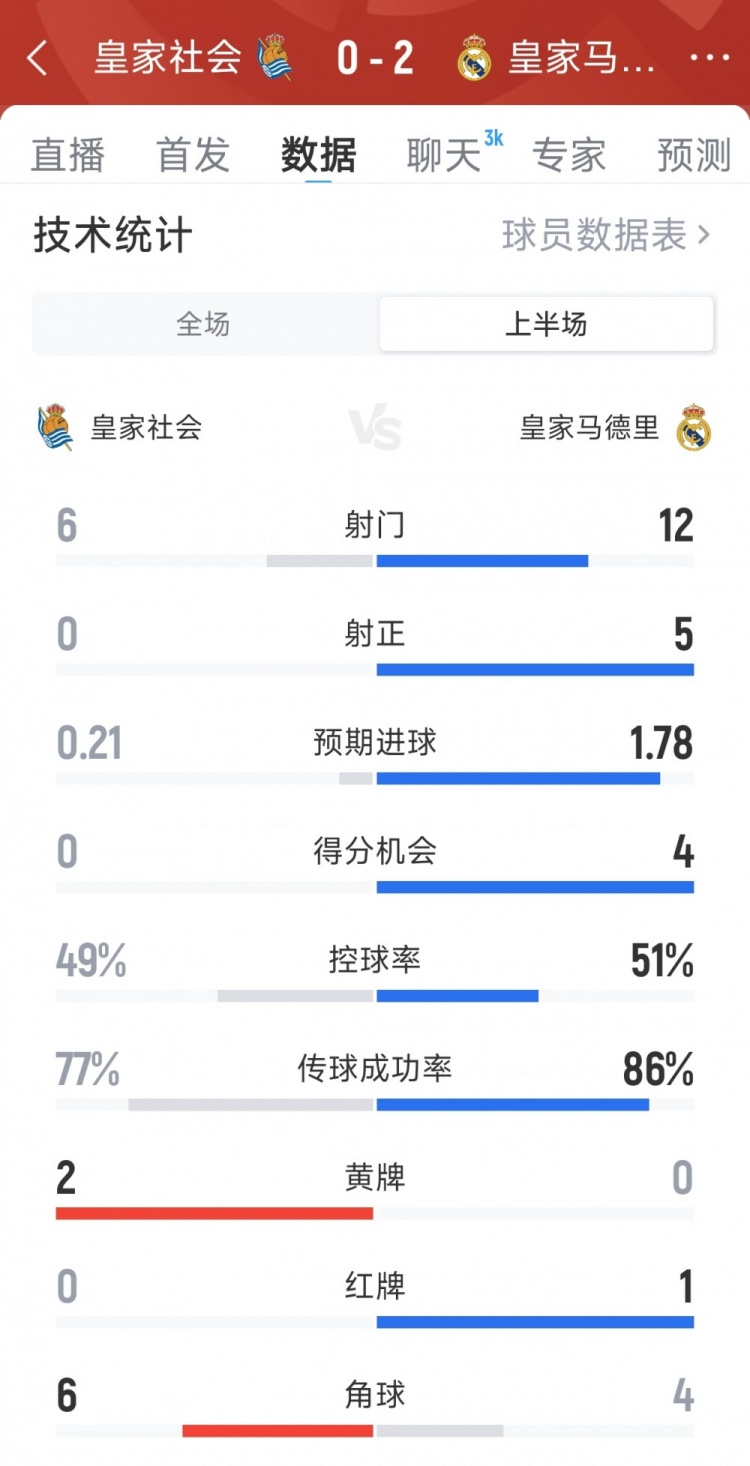Screen dimensions: 750x1466
Task: Switch to the 直播 tab
Action: tap(68, 156)
